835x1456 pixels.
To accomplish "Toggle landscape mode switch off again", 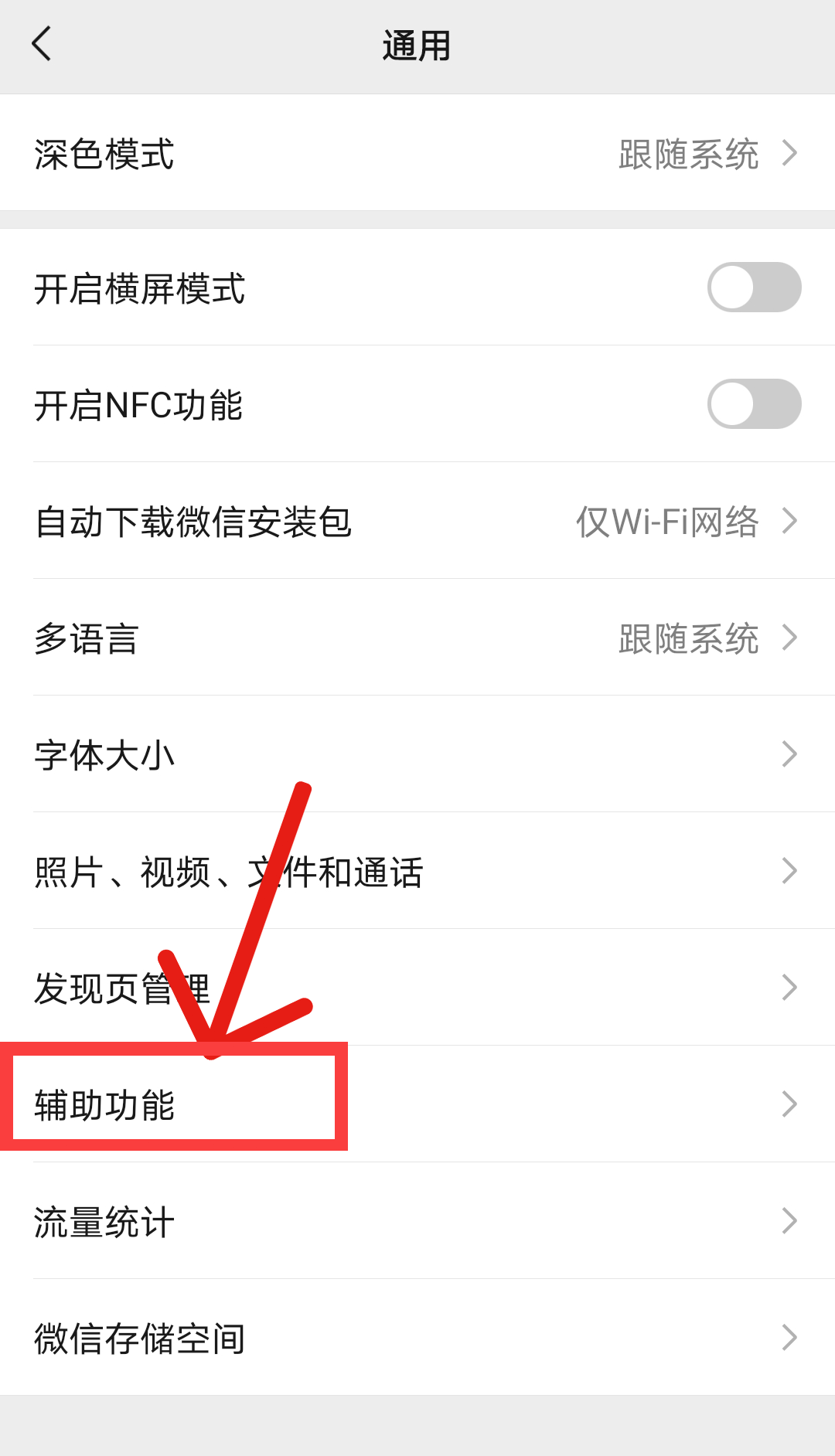I will pyautogui.click(x=754, y=287).
